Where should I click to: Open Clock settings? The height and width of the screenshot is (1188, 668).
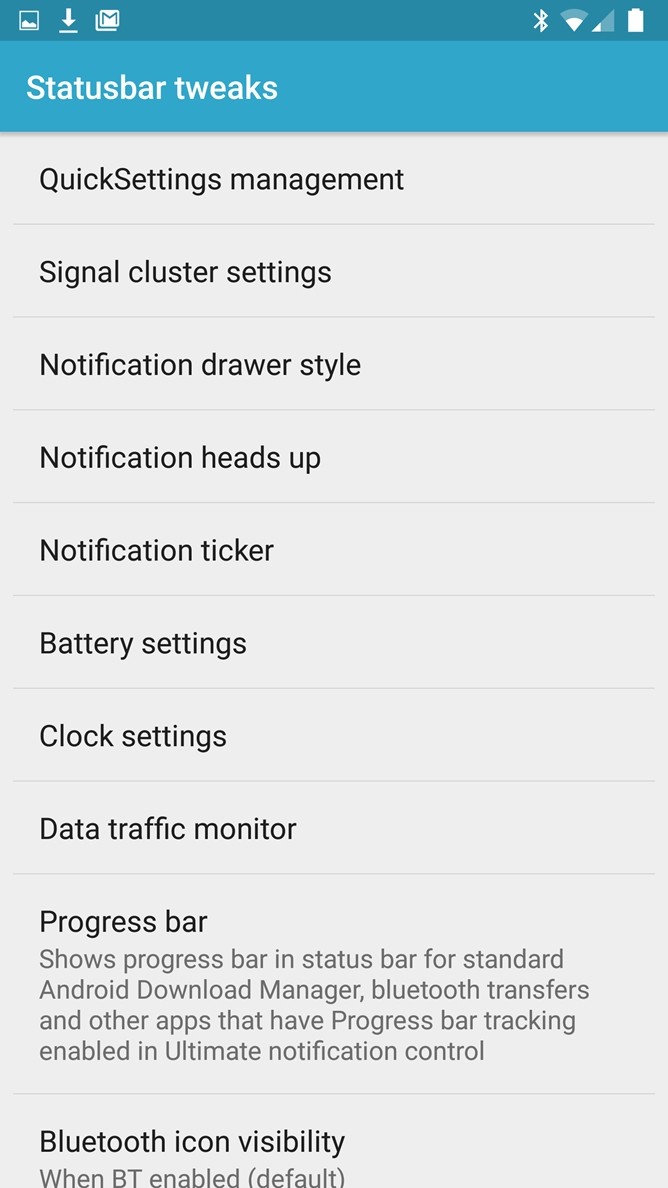[334, 736]
